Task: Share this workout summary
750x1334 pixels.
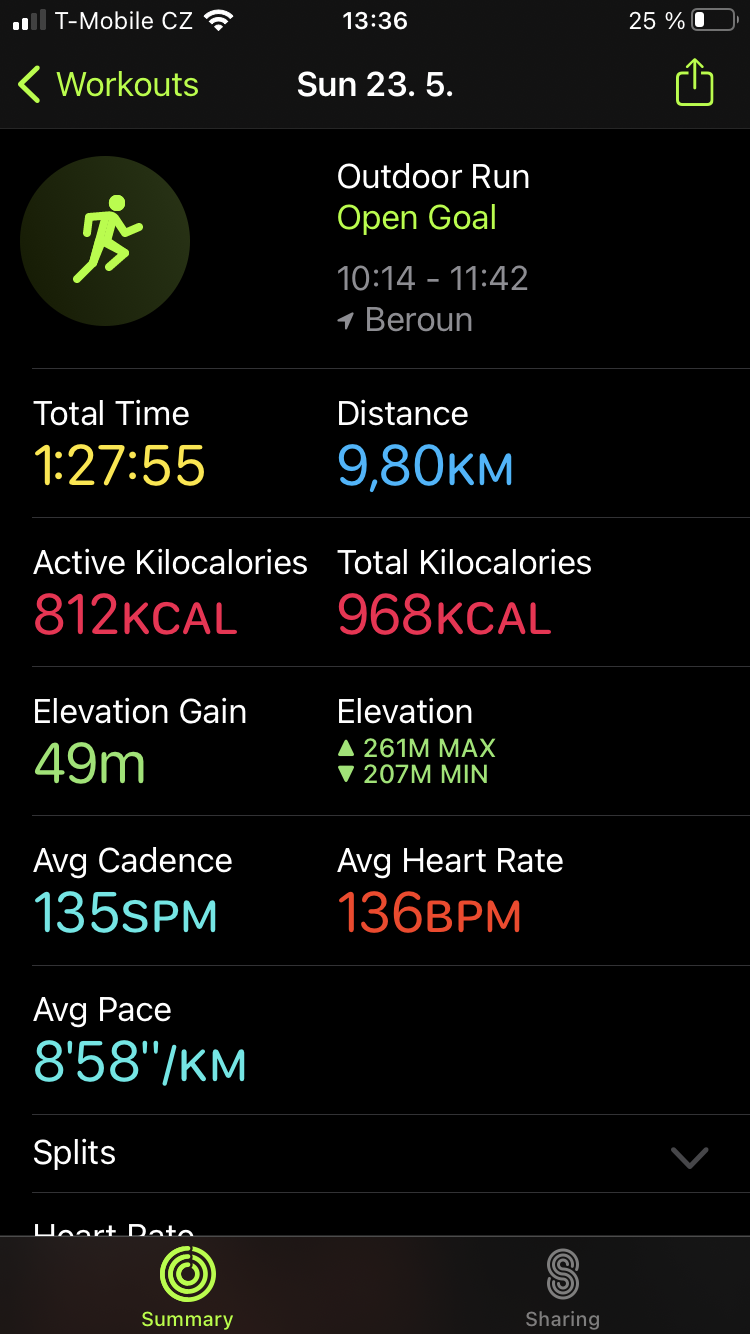Action: (x=694, y=82)
